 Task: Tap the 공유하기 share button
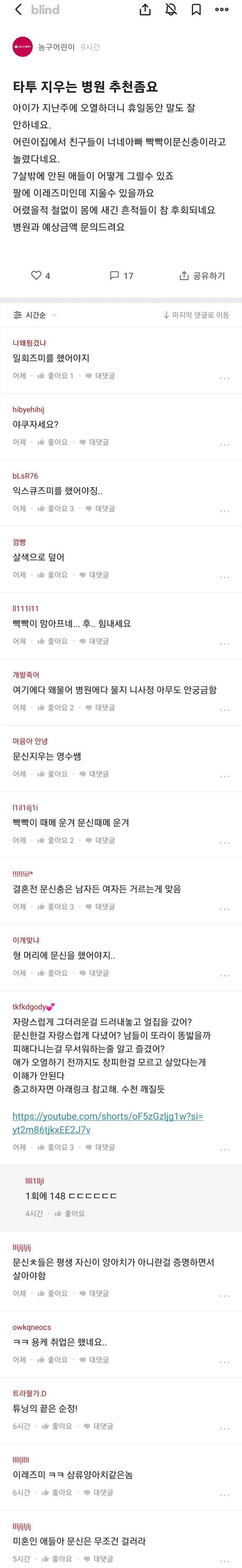pos(202,276)
